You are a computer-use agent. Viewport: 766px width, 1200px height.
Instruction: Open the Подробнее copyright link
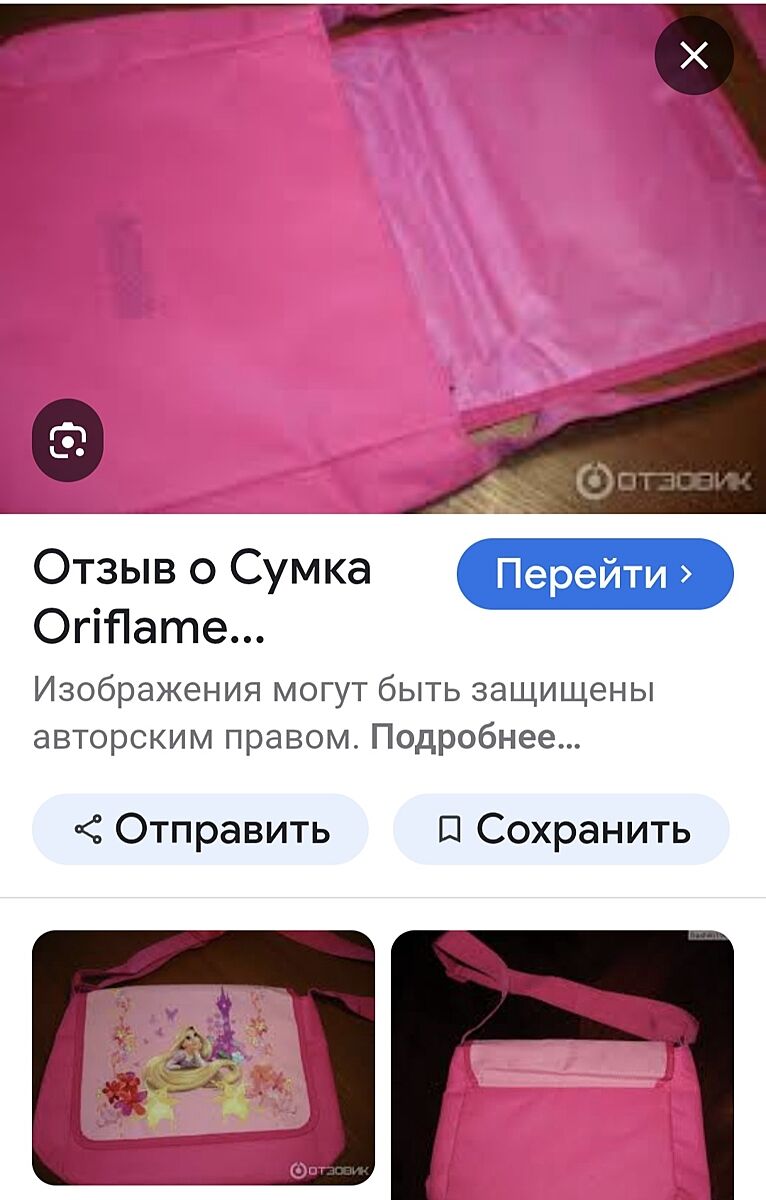tap(475, 738)
